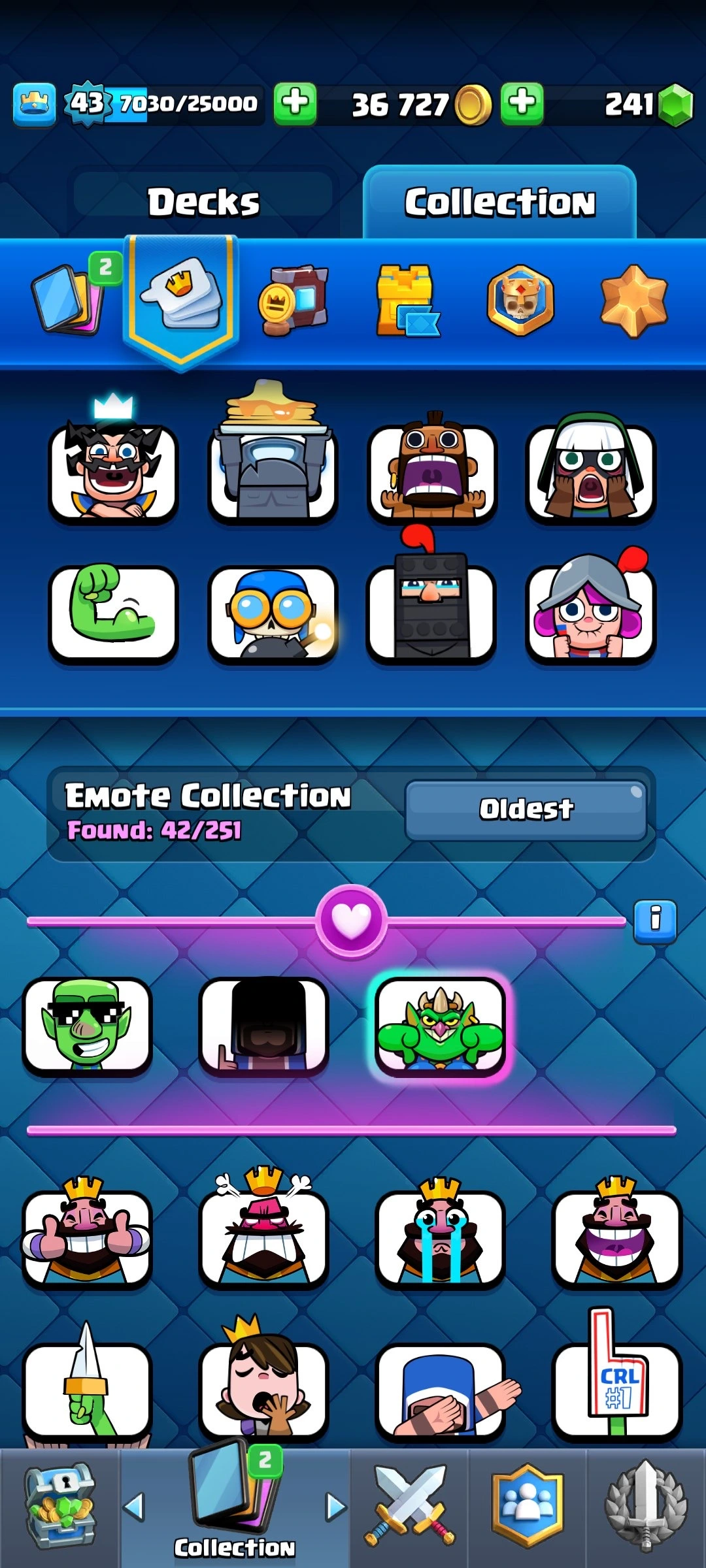Screen dimensions: 706x1568
Task: Open the shop chest tab
Action: coord(60,1506)
